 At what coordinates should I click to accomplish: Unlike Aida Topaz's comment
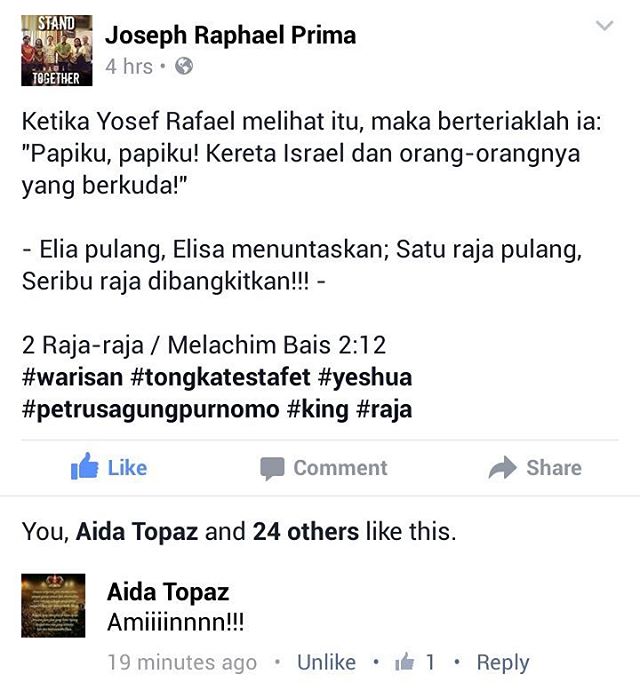pyautogui.click(x=326, y=662)
